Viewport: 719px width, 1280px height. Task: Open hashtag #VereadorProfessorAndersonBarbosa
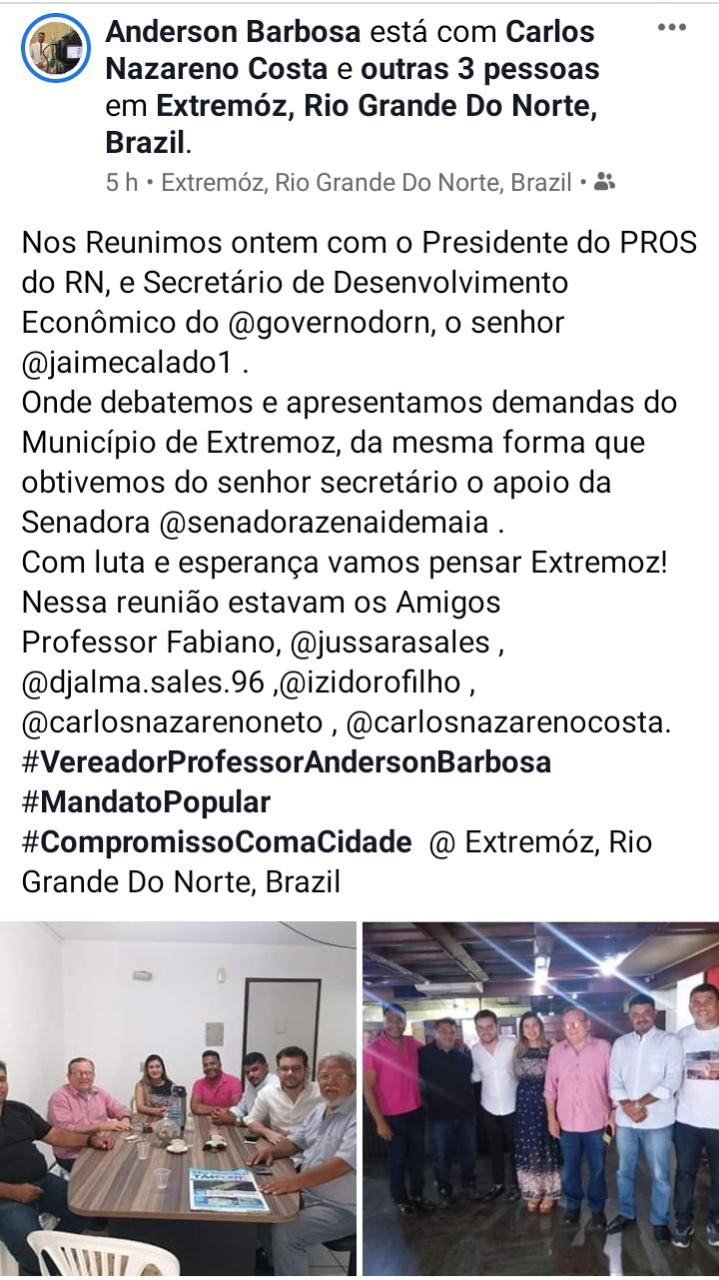point(286,762)
